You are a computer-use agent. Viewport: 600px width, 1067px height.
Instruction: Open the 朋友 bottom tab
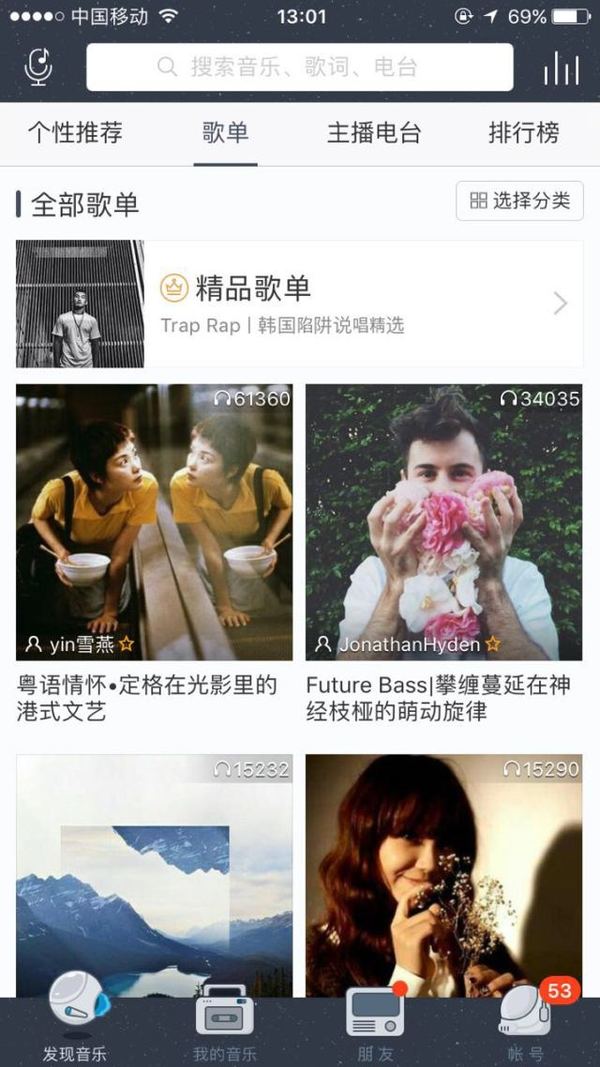375,1025
